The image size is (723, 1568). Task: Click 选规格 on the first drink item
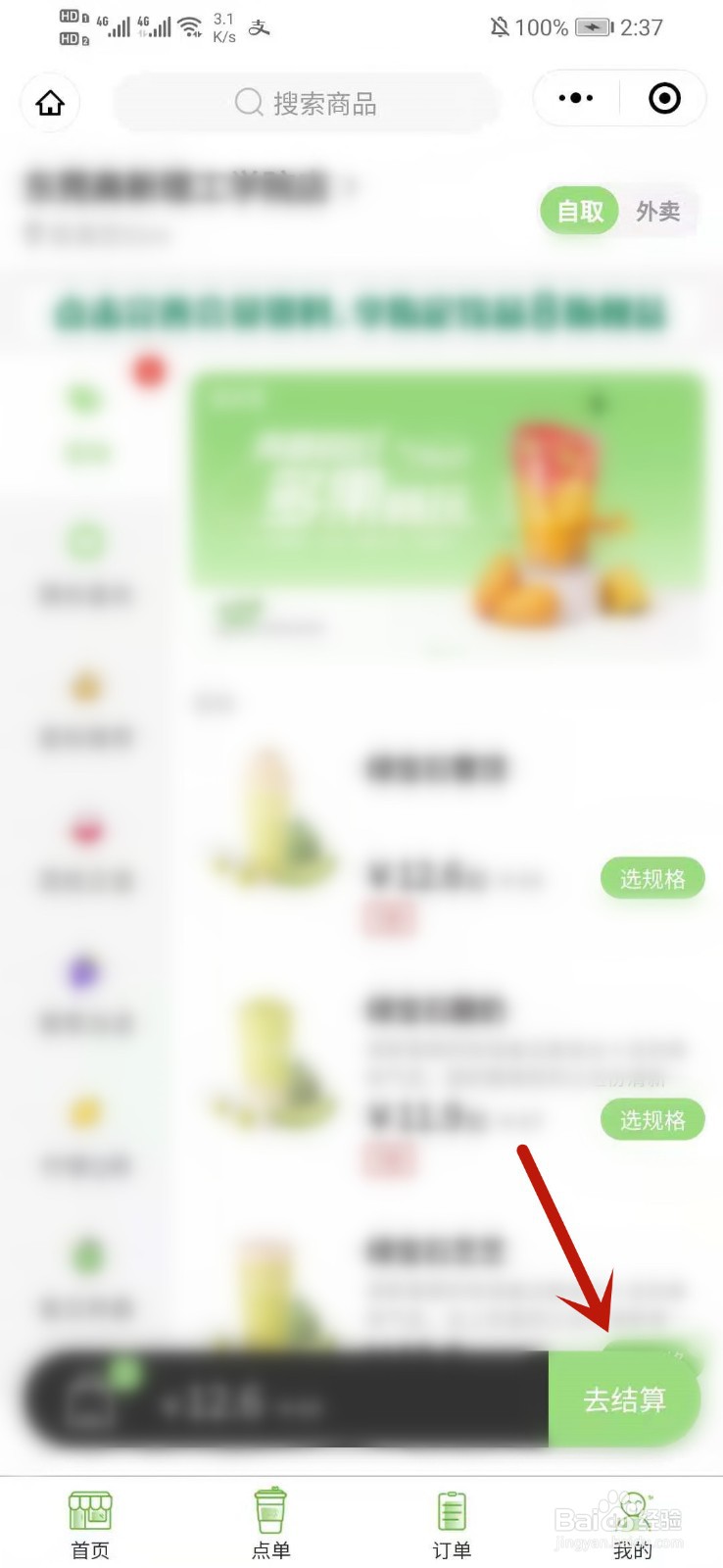(x=651, y=879)
